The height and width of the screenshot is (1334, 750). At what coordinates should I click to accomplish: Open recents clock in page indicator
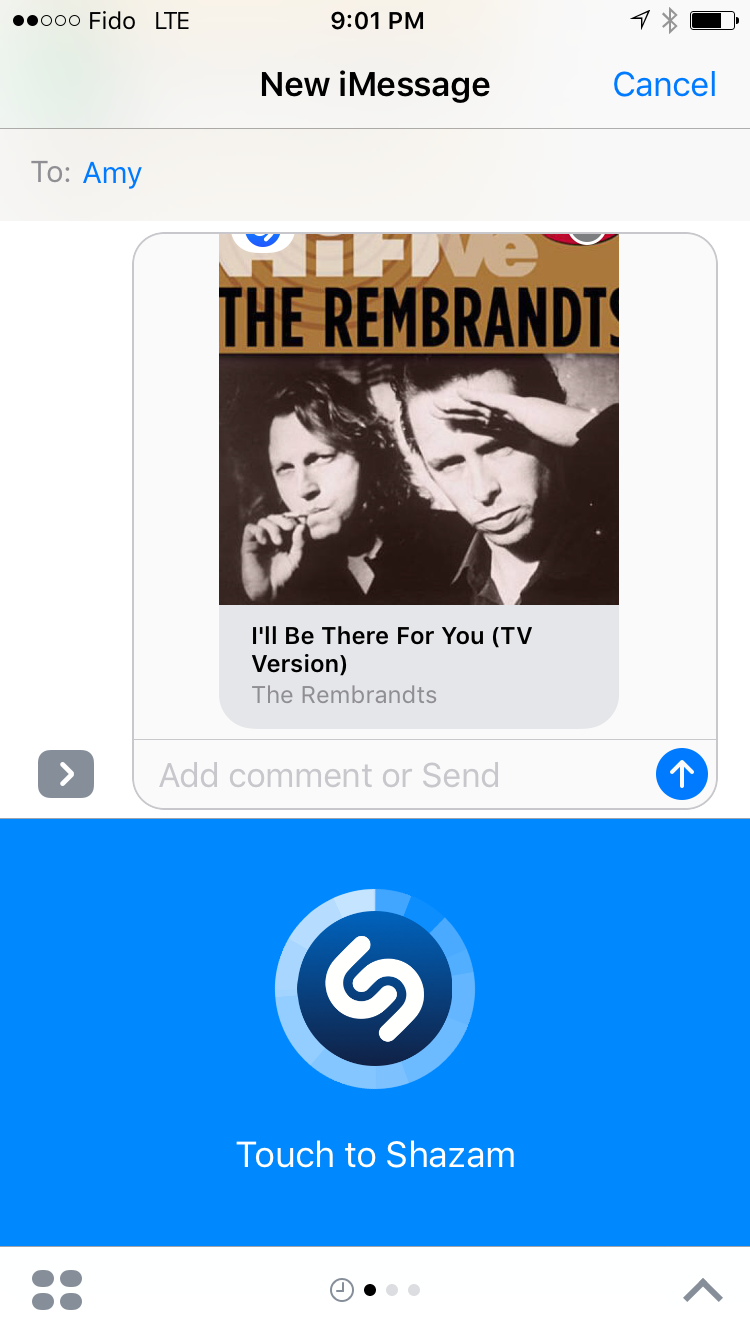(x=342, y=1290)
